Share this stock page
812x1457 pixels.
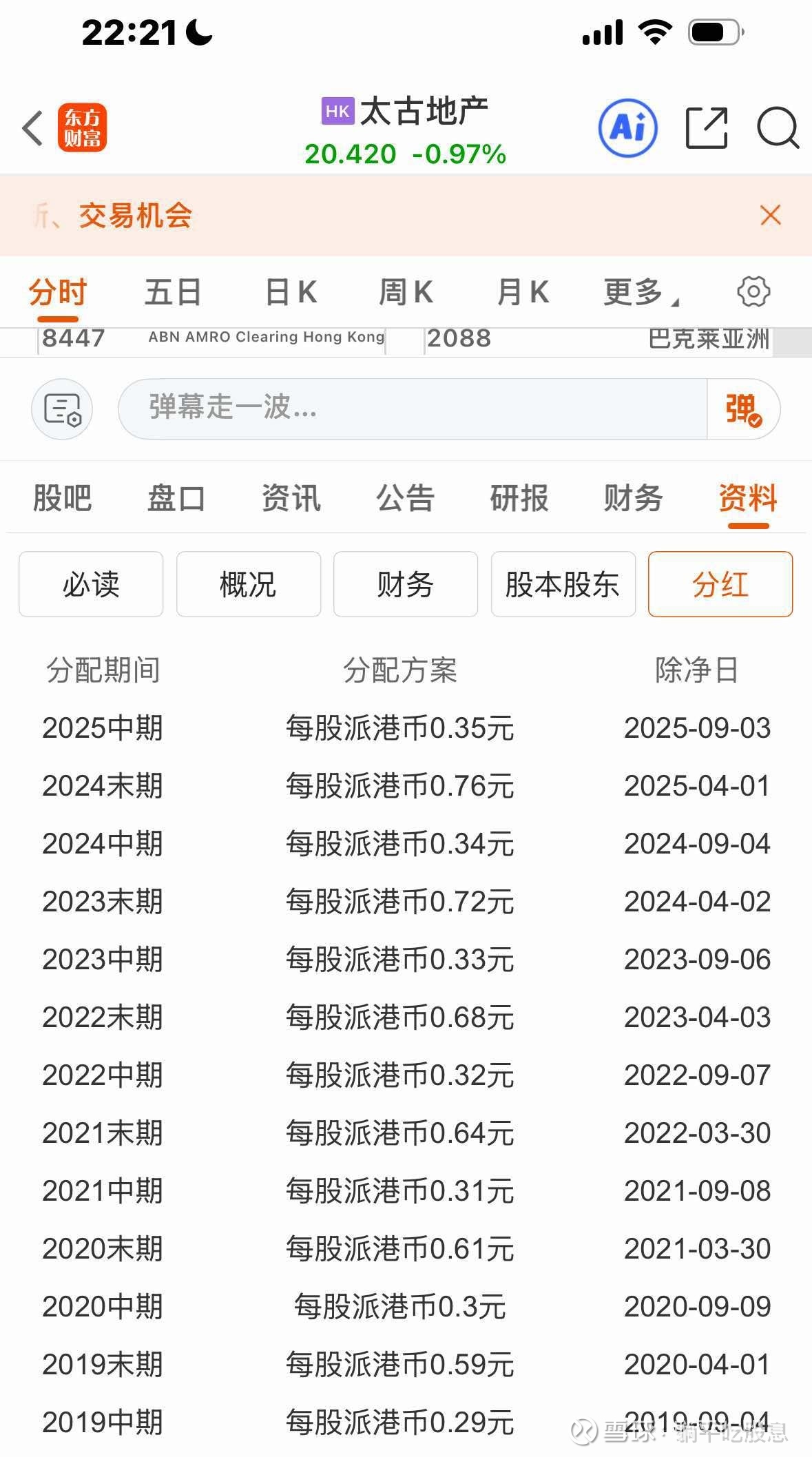[707, 128]
